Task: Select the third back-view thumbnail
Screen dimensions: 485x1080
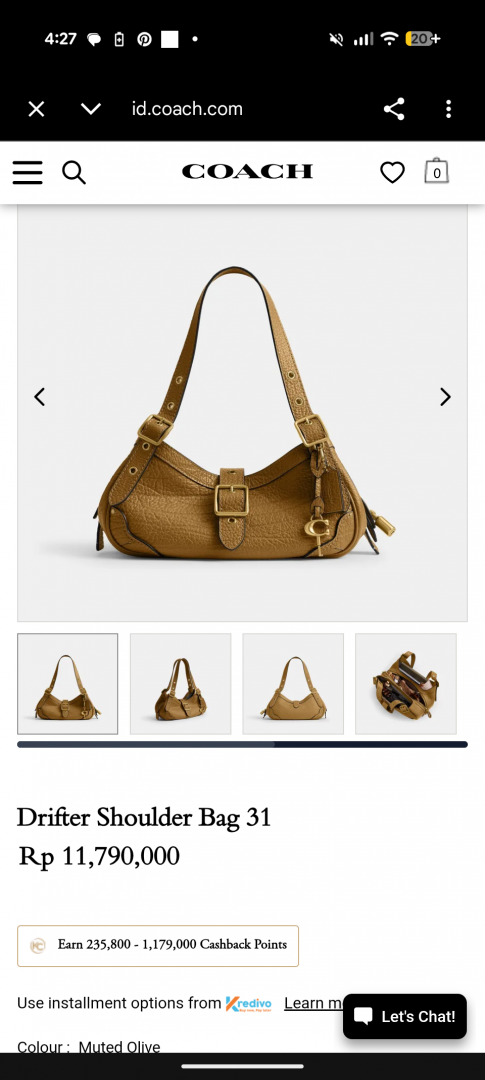Action: tap(293, 684)
